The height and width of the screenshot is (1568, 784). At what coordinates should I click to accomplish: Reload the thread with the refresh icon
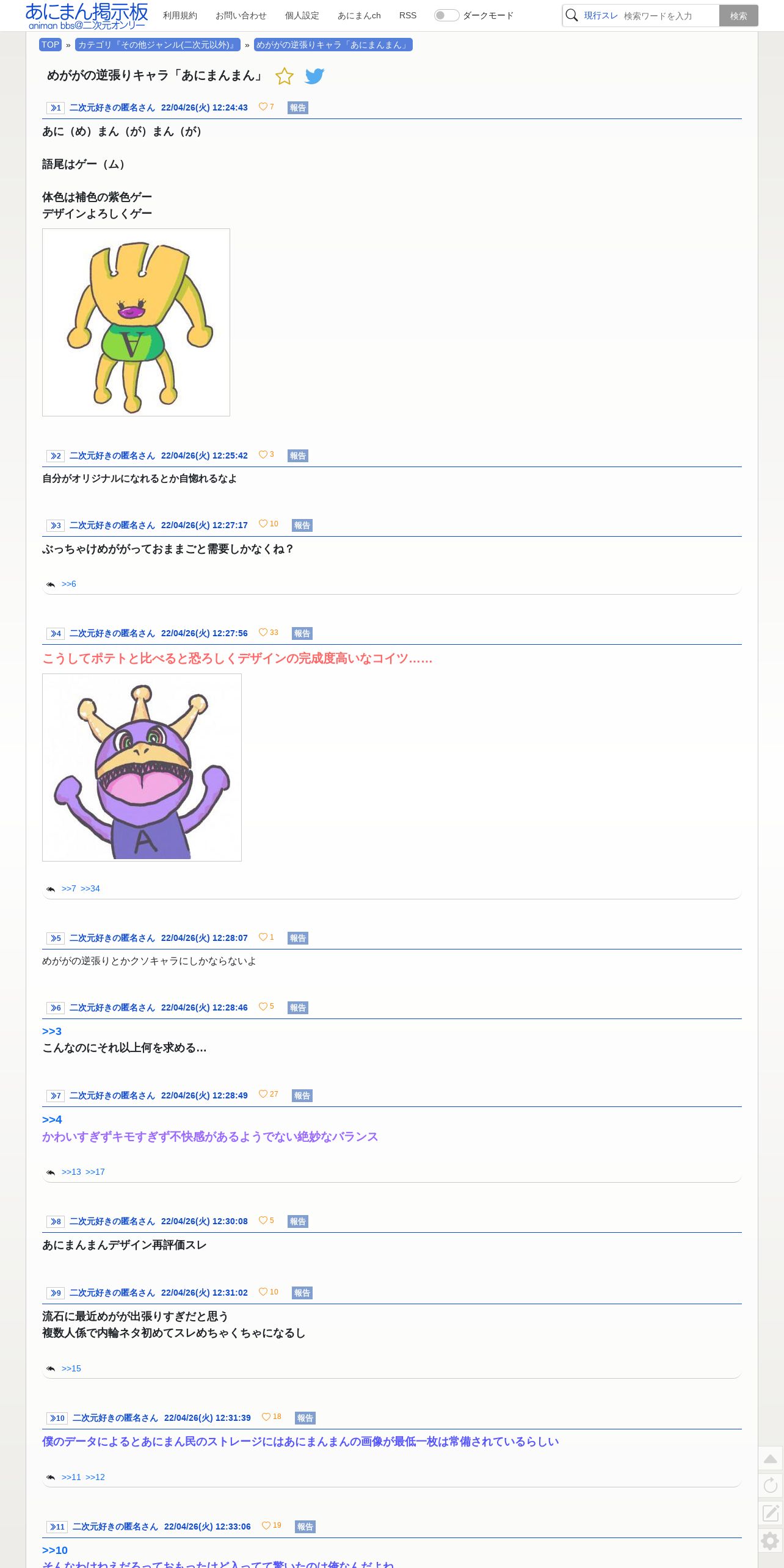(771, 1486)
